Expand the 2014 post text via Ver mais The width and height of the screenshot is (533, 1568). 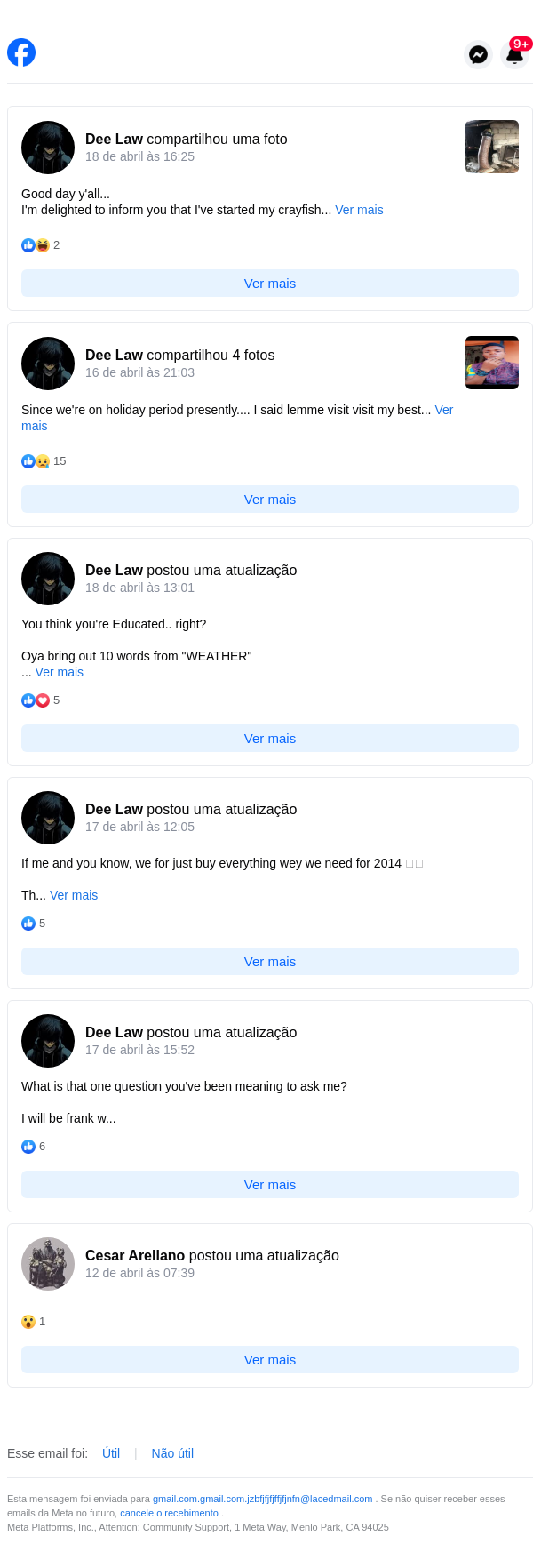[x=74, y=896]
